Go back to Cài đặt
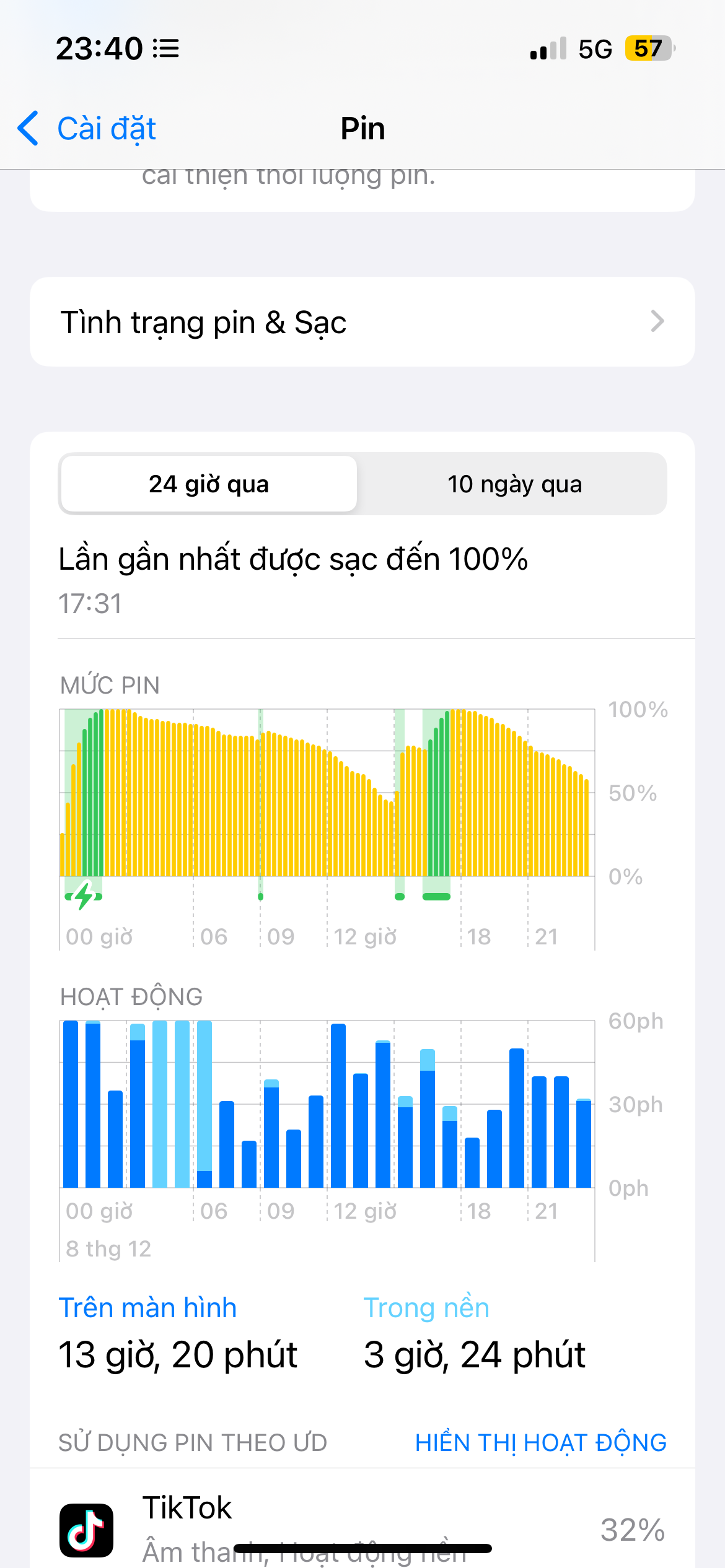The height and width of the screenshot is (1568, 725). click(x=87, y=129)
